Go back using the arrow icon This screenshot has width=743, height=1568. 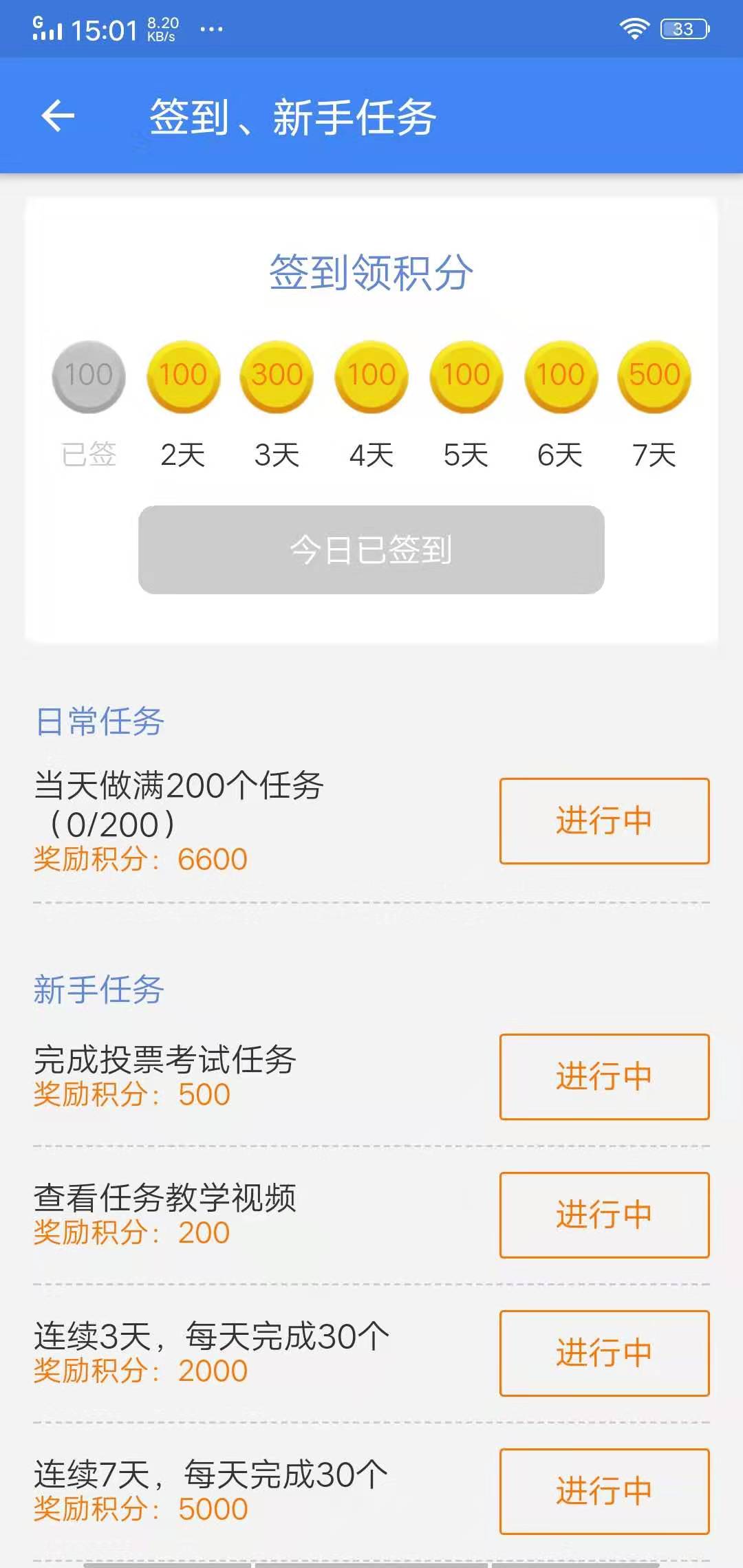58,116
